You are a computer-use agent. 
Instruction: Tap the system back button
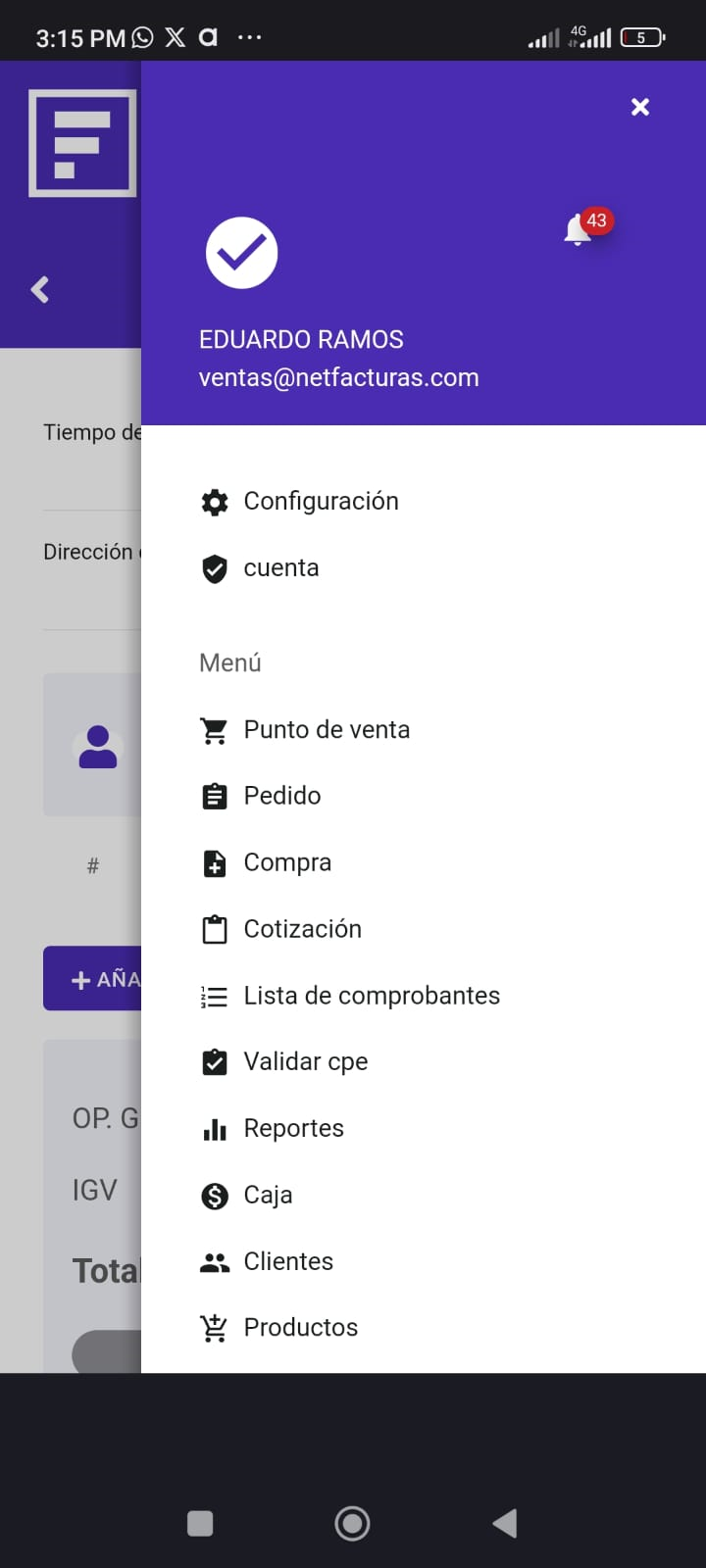(x=505, y=1523)
